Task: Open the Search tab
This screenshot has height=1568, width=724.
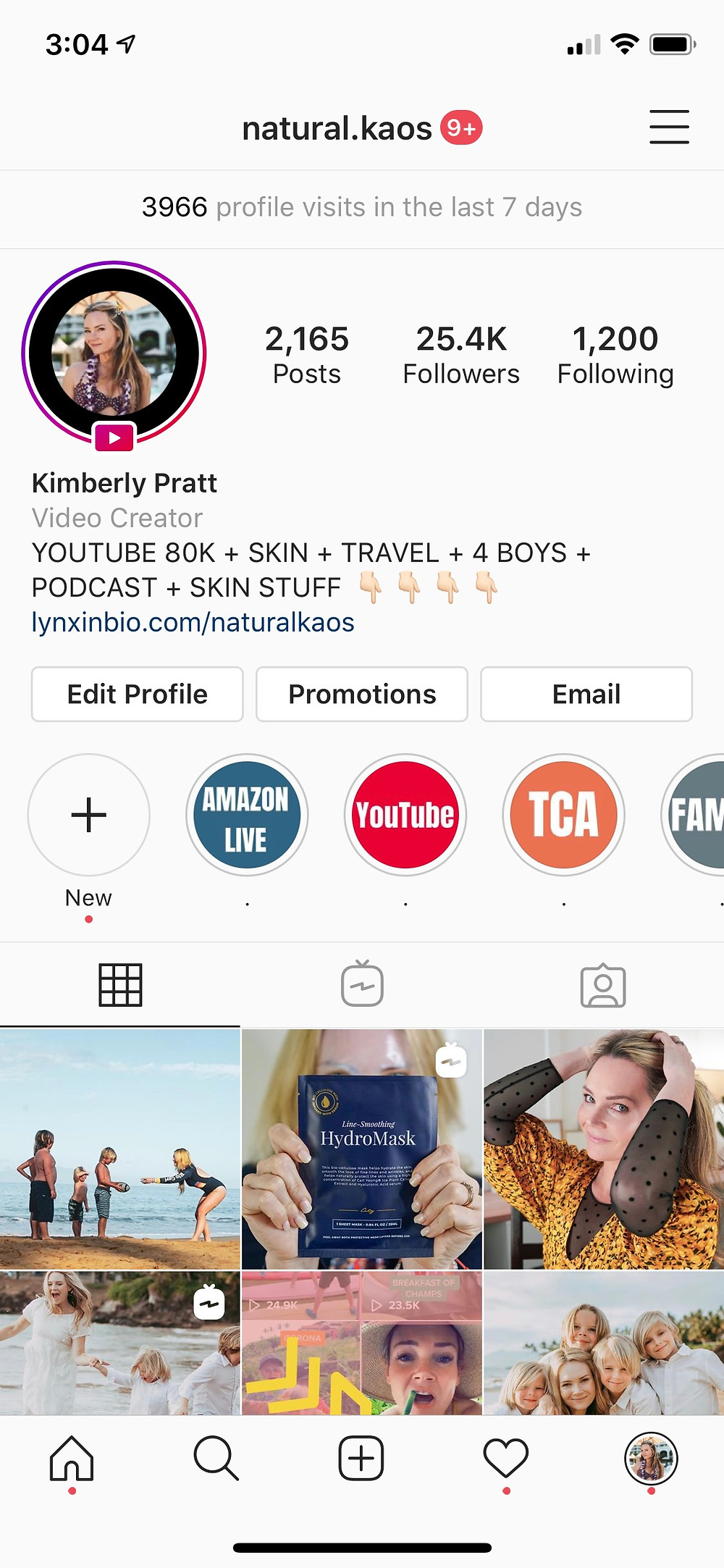Action: coord(216,1458)
